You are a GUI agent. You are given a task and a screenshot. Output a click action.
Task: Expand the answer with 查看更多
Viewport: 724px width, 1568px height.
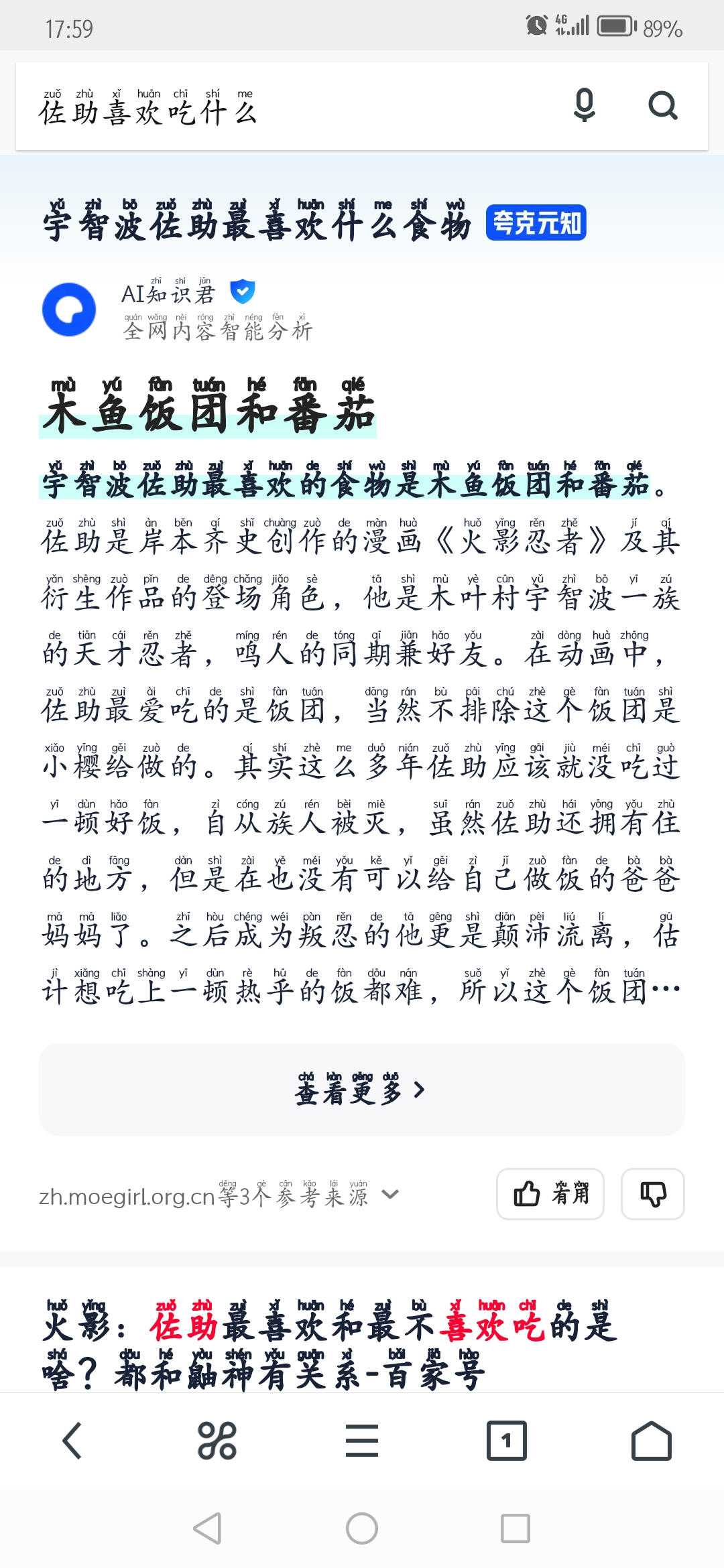[x=362, y=1089]
